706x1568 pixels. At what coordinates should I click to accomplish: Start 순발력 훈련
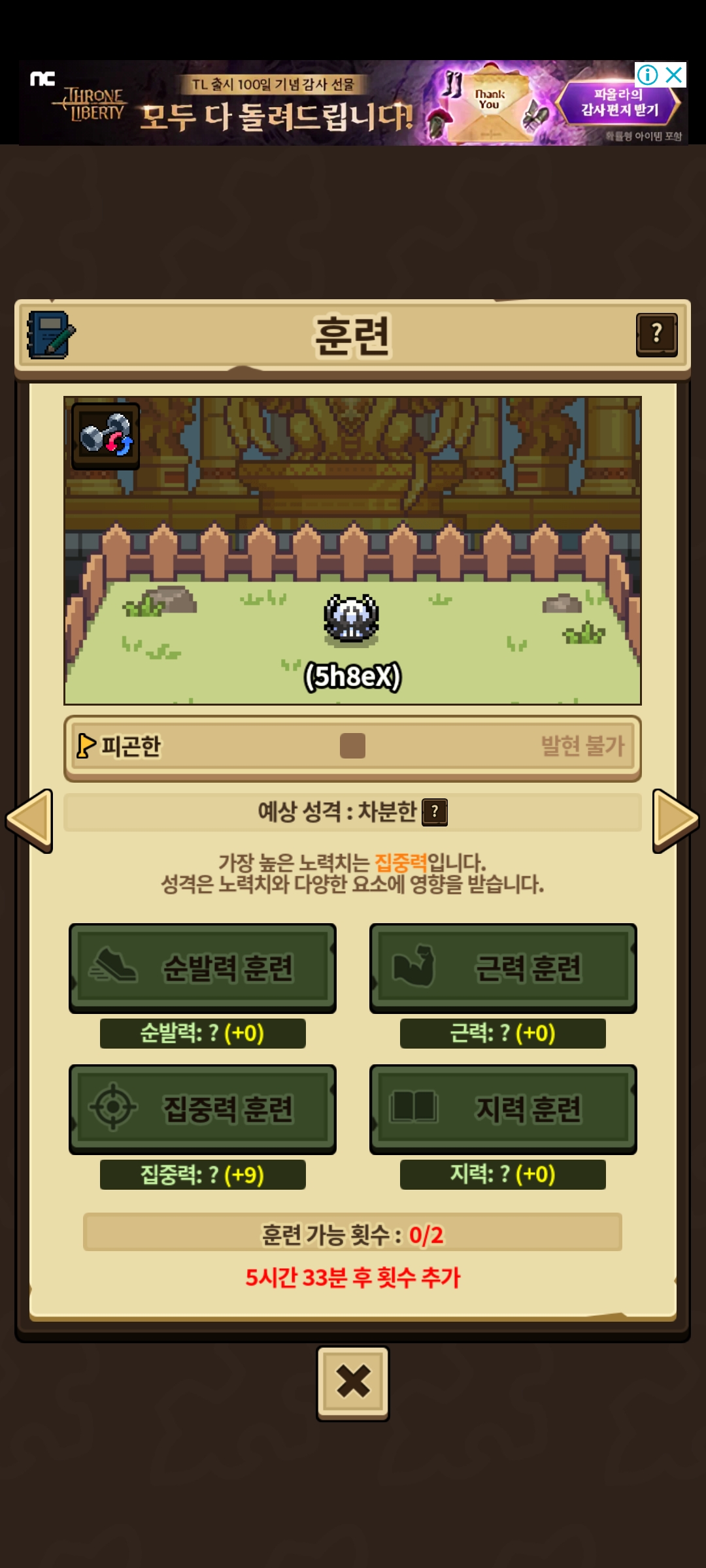[x=203, y=968]
